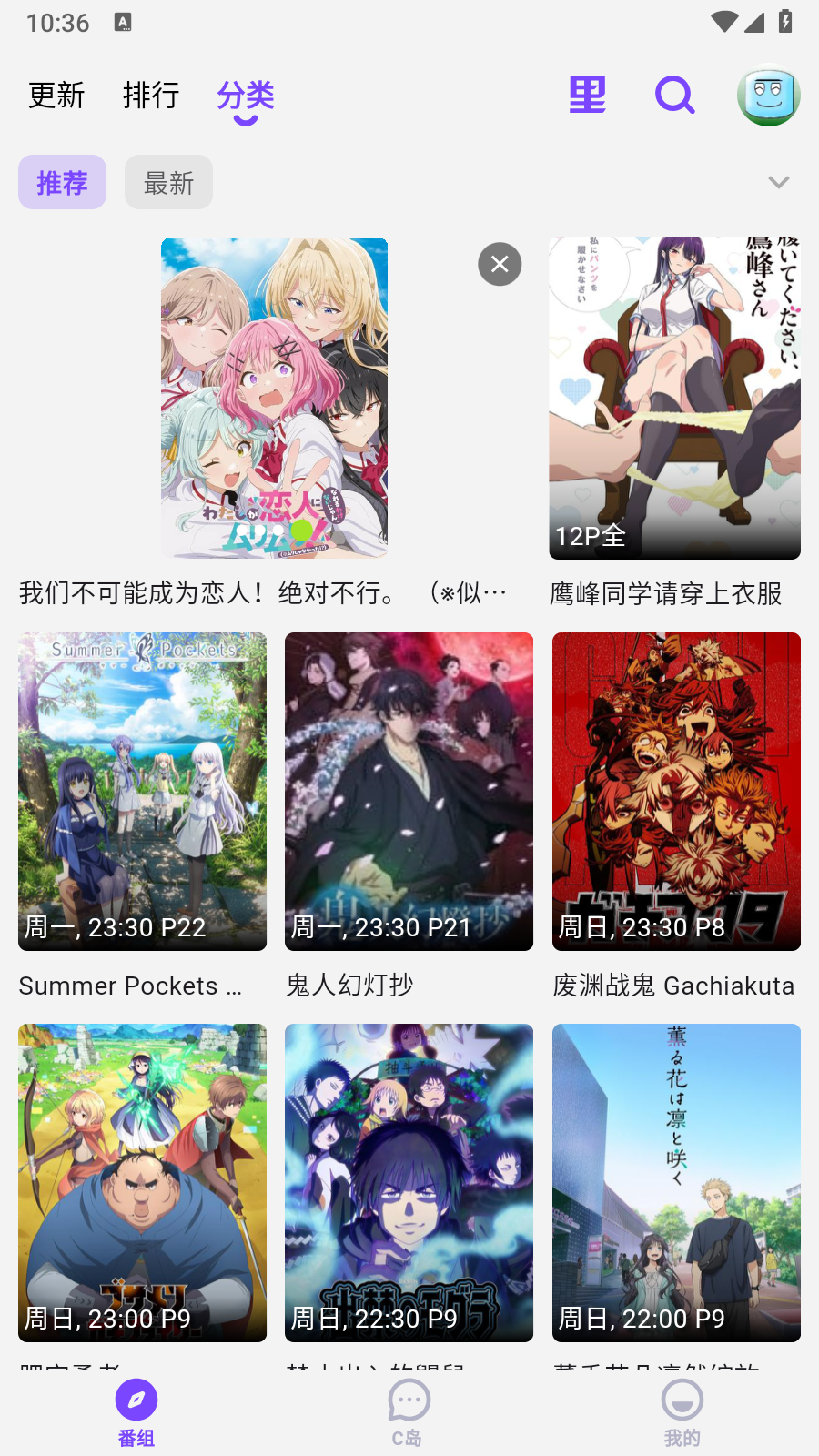Dismiss the featured banner with the X icon

[499, 264]
